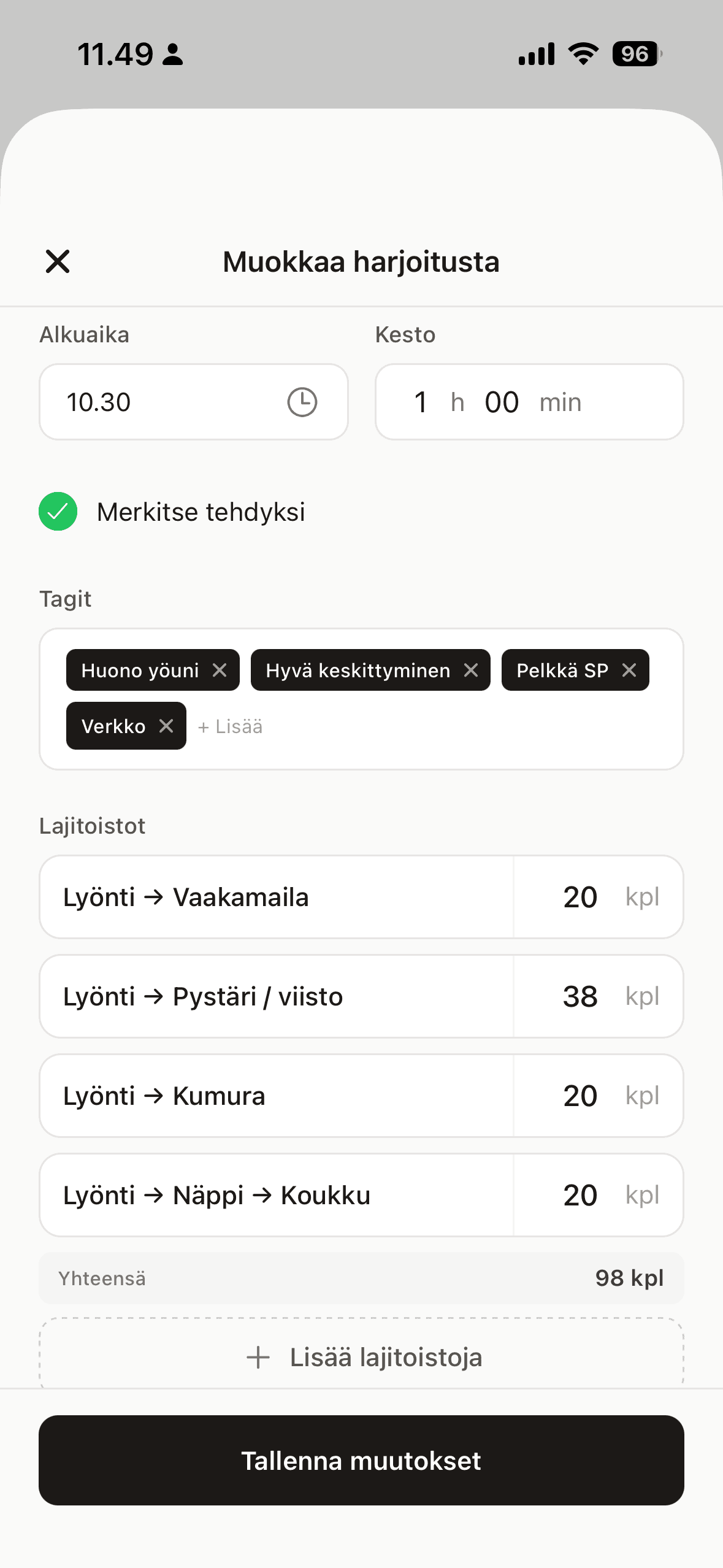Toggle the Merkitse tehdyksi checkmark
Image resolution: width=723 pixels, height=1568 pixels.
point(58,511)
